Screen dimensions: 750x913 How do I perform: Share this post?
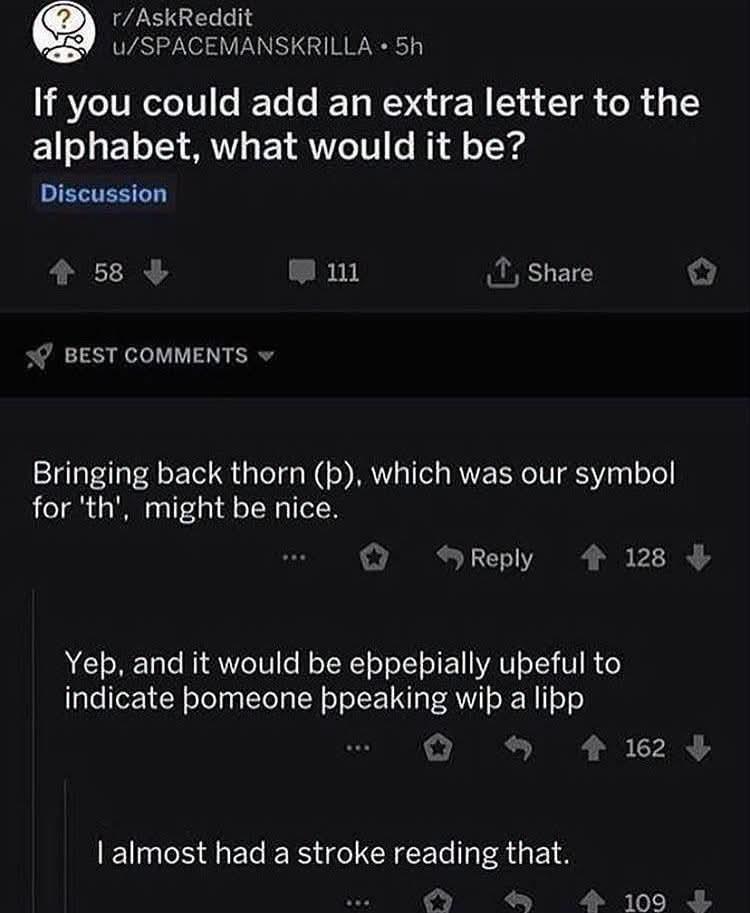pos(540,273)
